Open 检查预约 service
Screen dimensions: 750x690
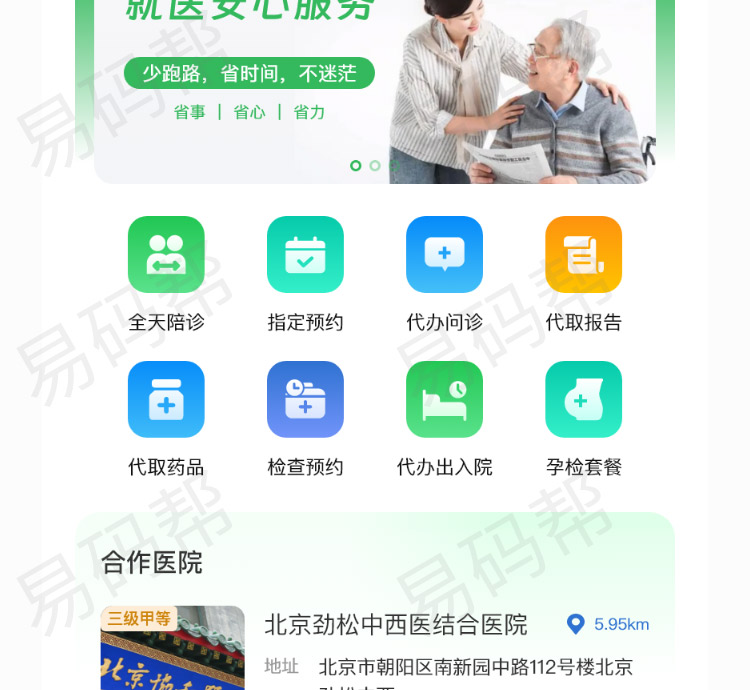coord(305,400)
